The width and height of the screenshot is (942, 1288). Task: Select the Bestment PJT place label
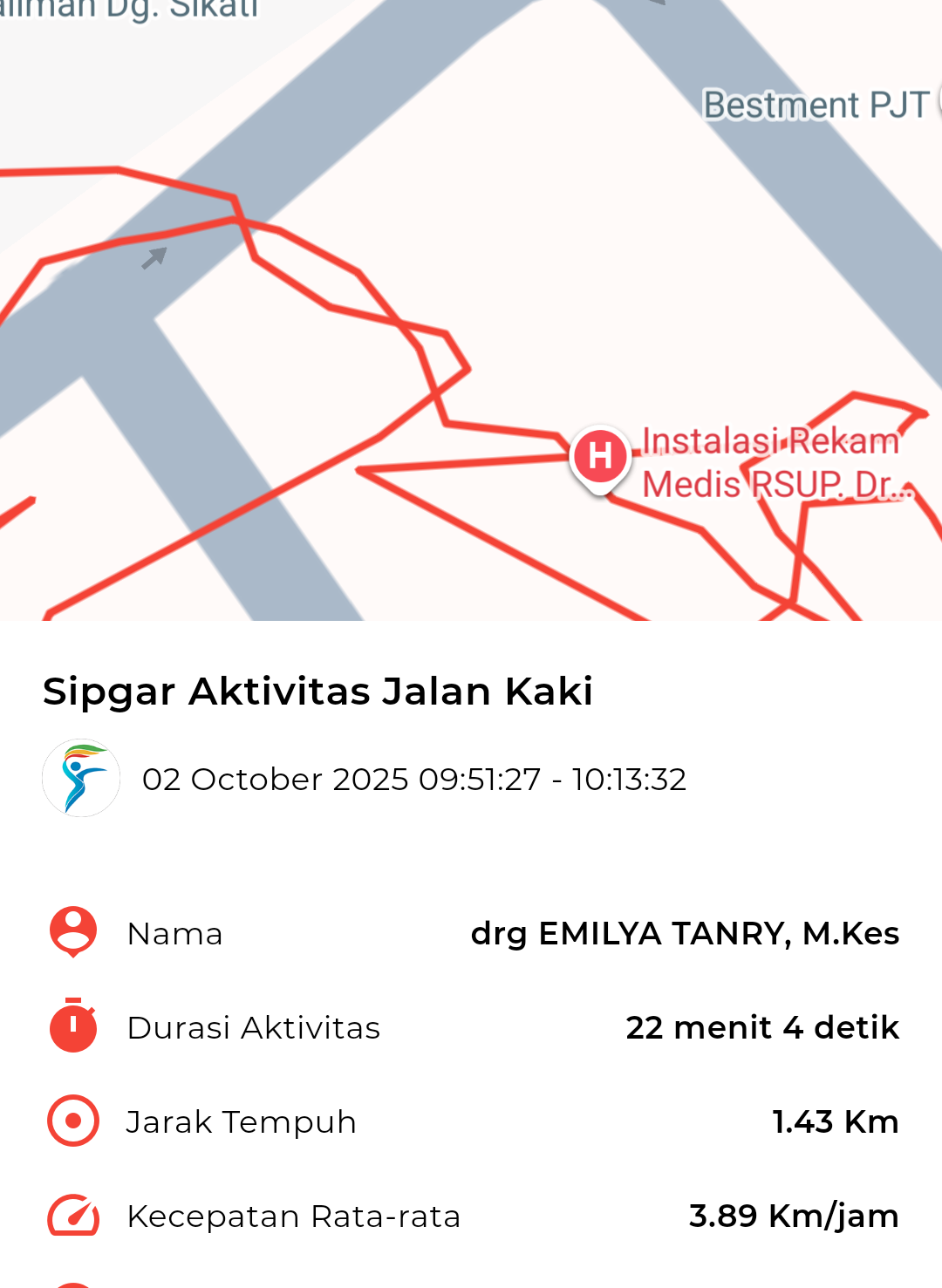click(816, 105)
